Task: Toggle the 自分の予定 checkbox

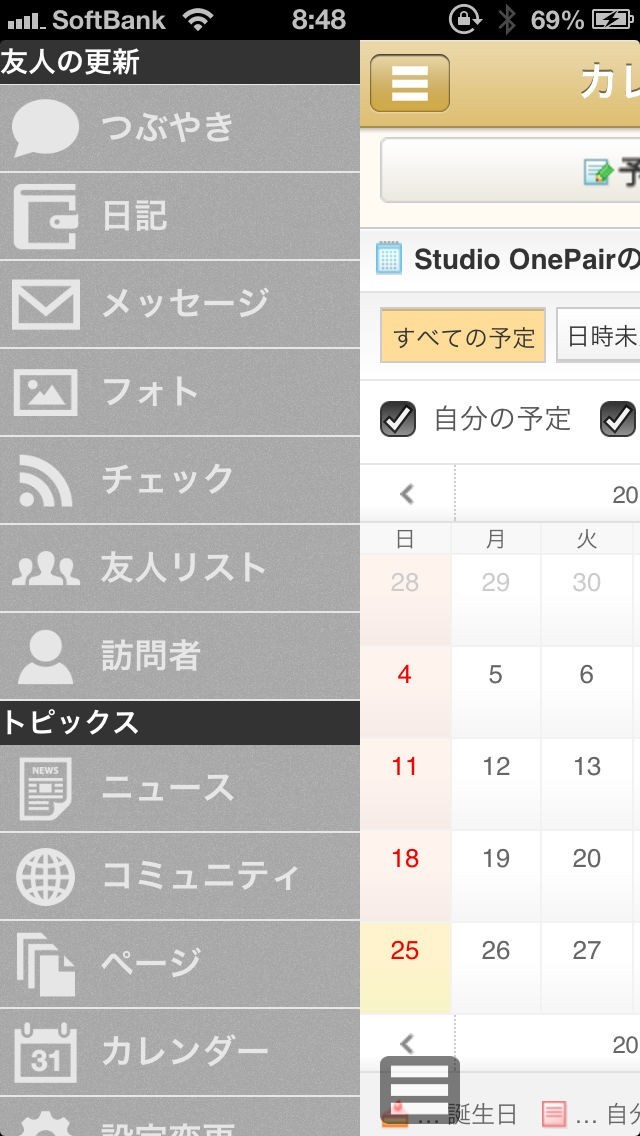Action: (398, 419)
